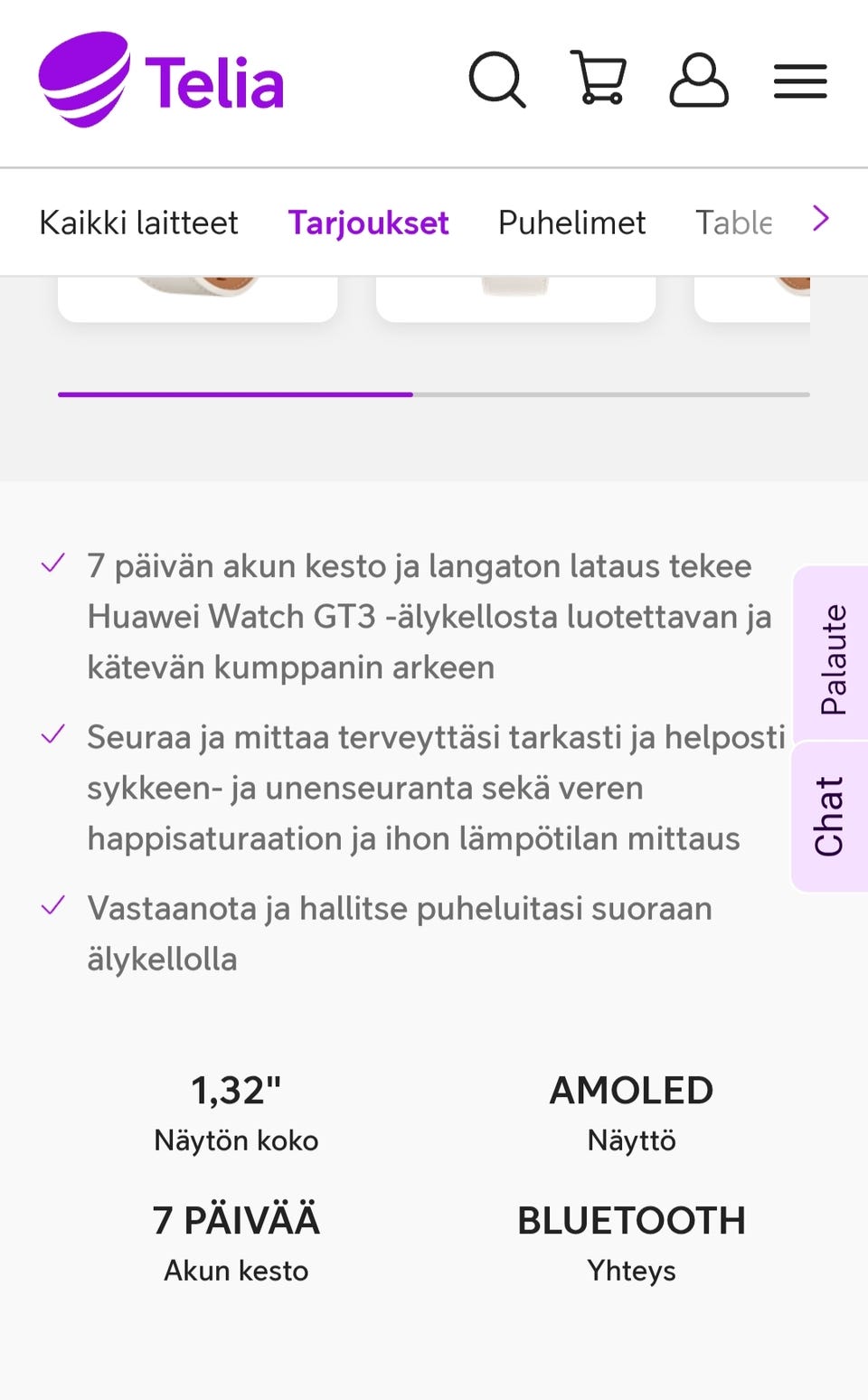Expand more navigation categories with right chevron
Image resolution: width=868 pixels, height=1400 pixels.
(x=821, y=219)
